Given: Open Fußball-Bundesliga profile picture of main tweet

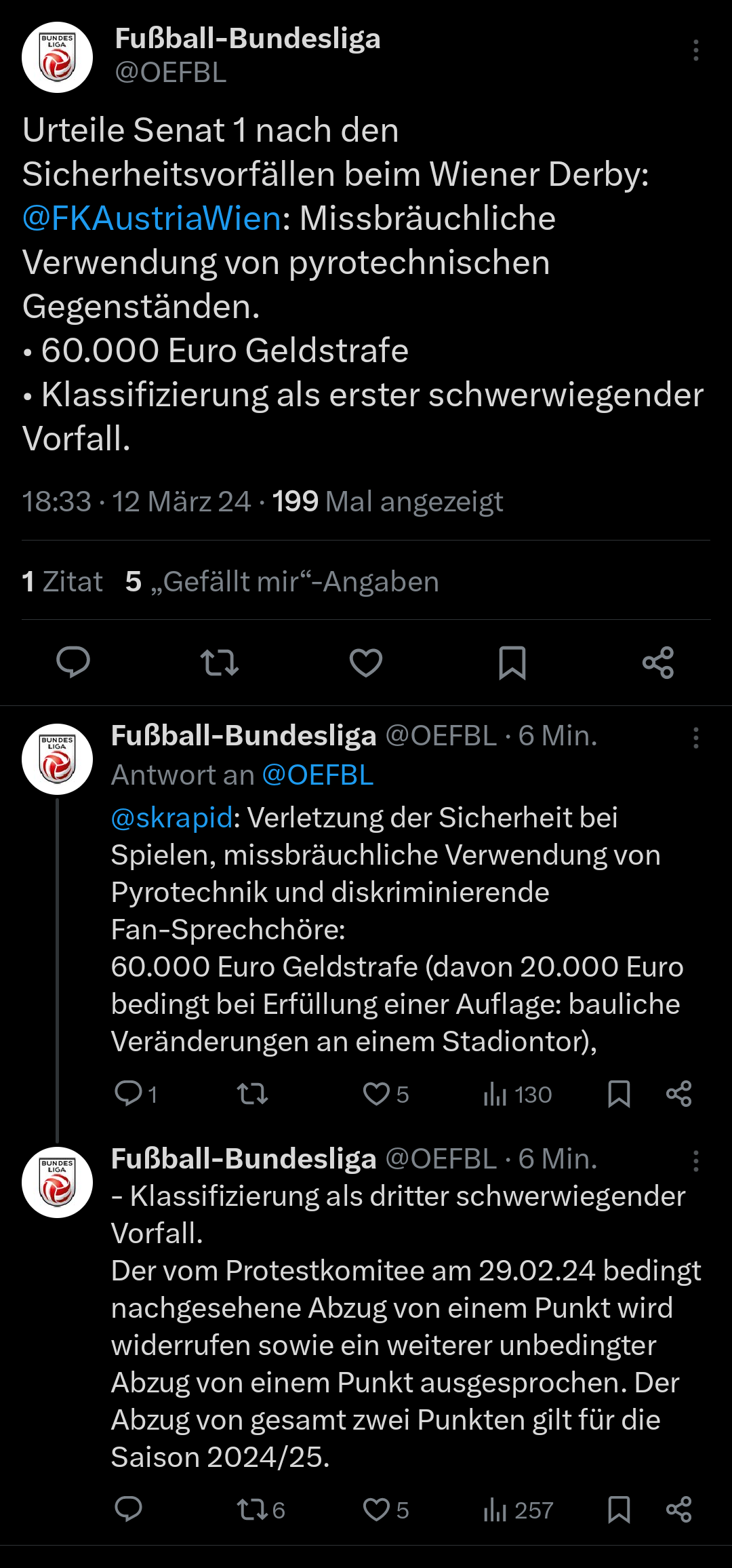Looking at the screenshot, I should [x=57, y=57].
